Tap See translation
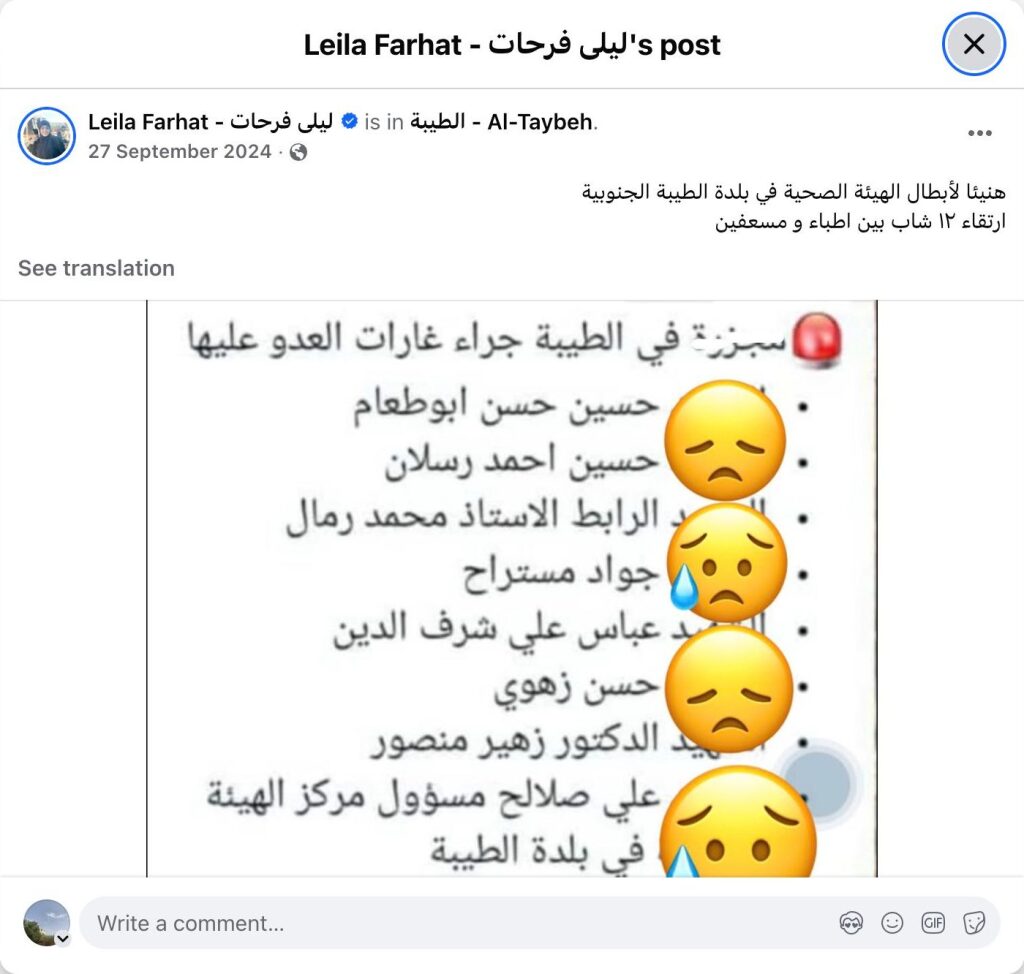The width and height of the screenshot is (1024, 974). point(96,268)
